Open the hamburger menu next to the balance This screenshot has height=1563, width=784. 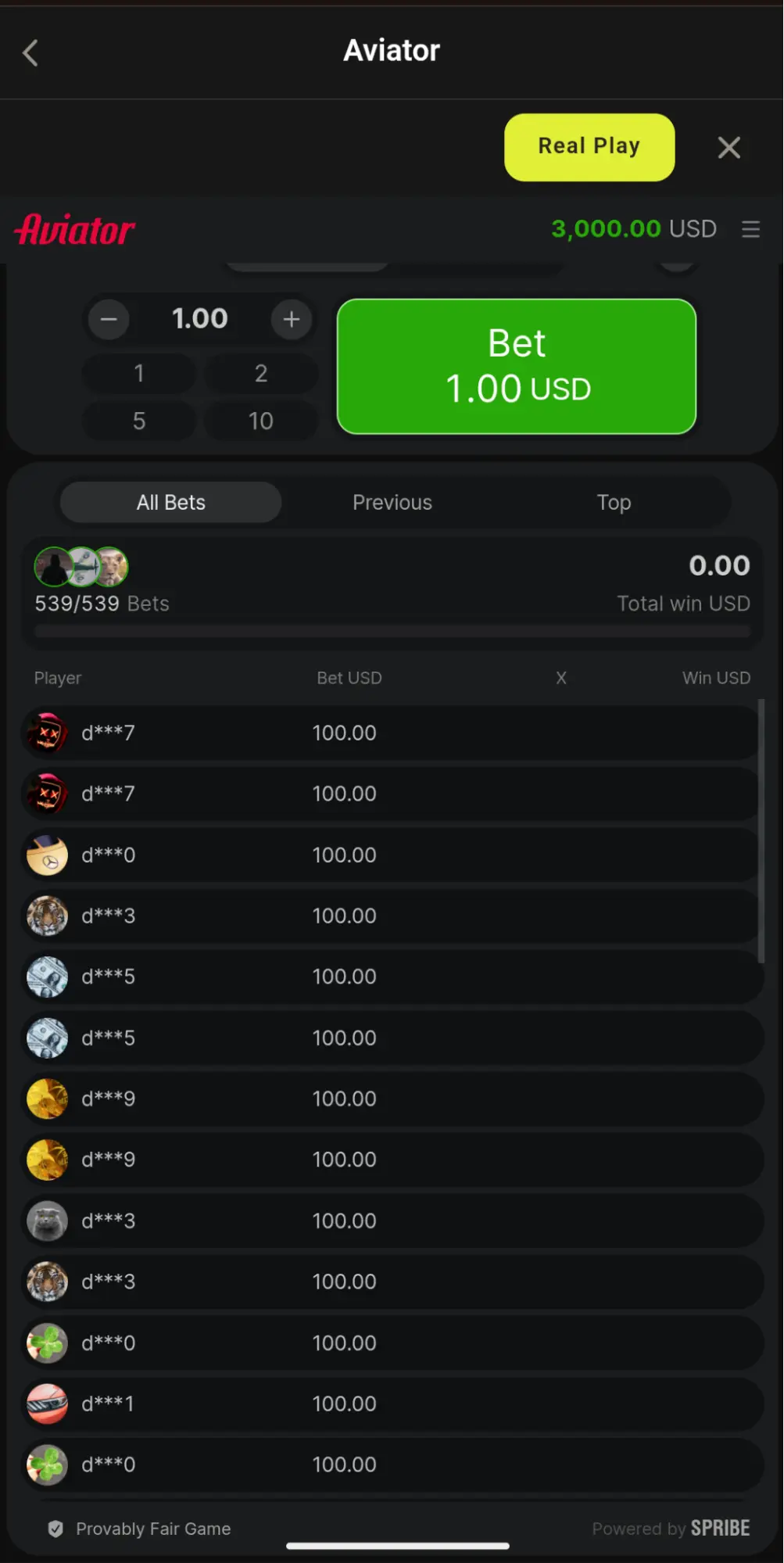[x=750, y=229]
